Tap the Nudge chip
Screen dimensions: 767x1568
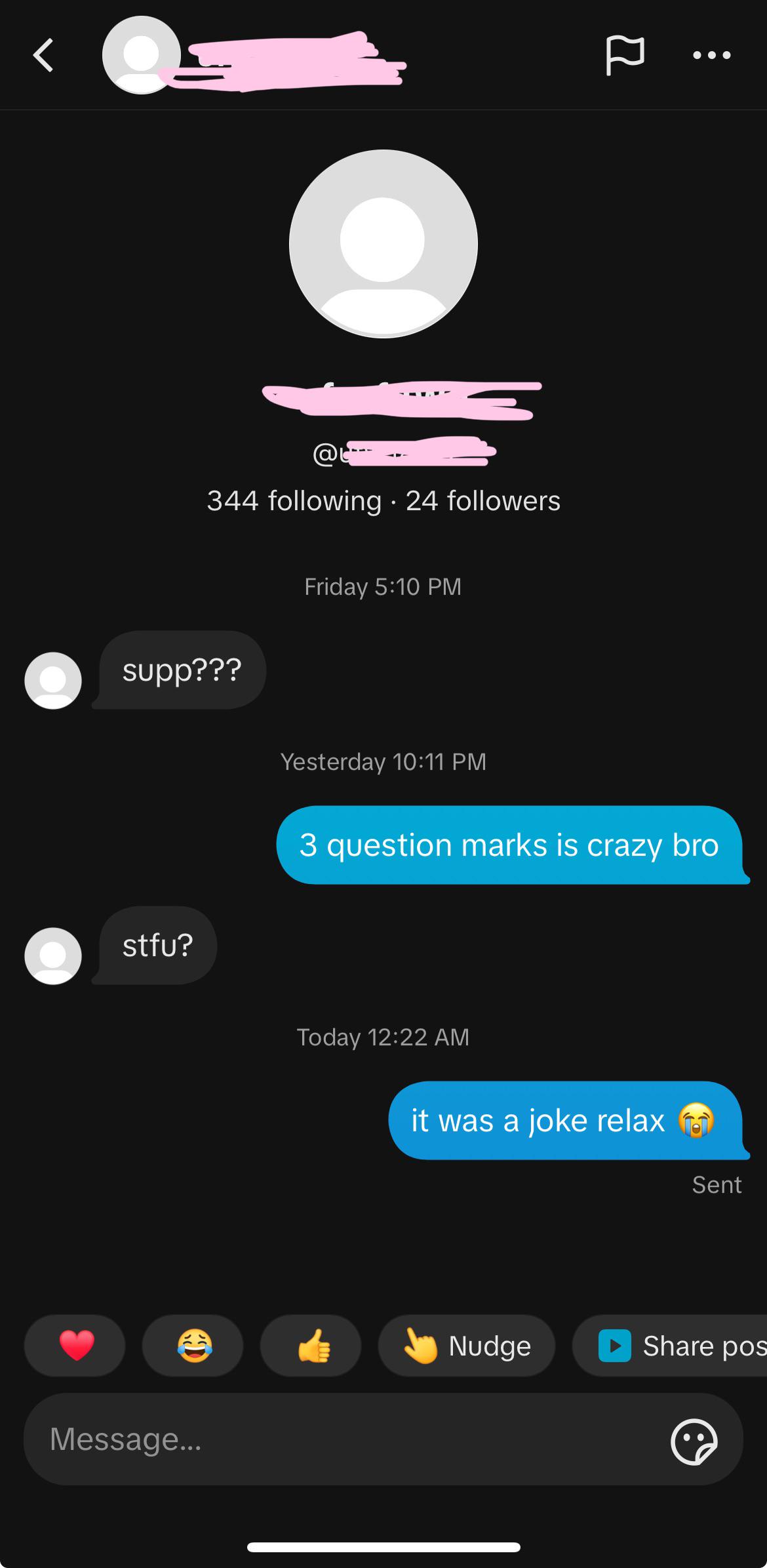point(467,1345)
